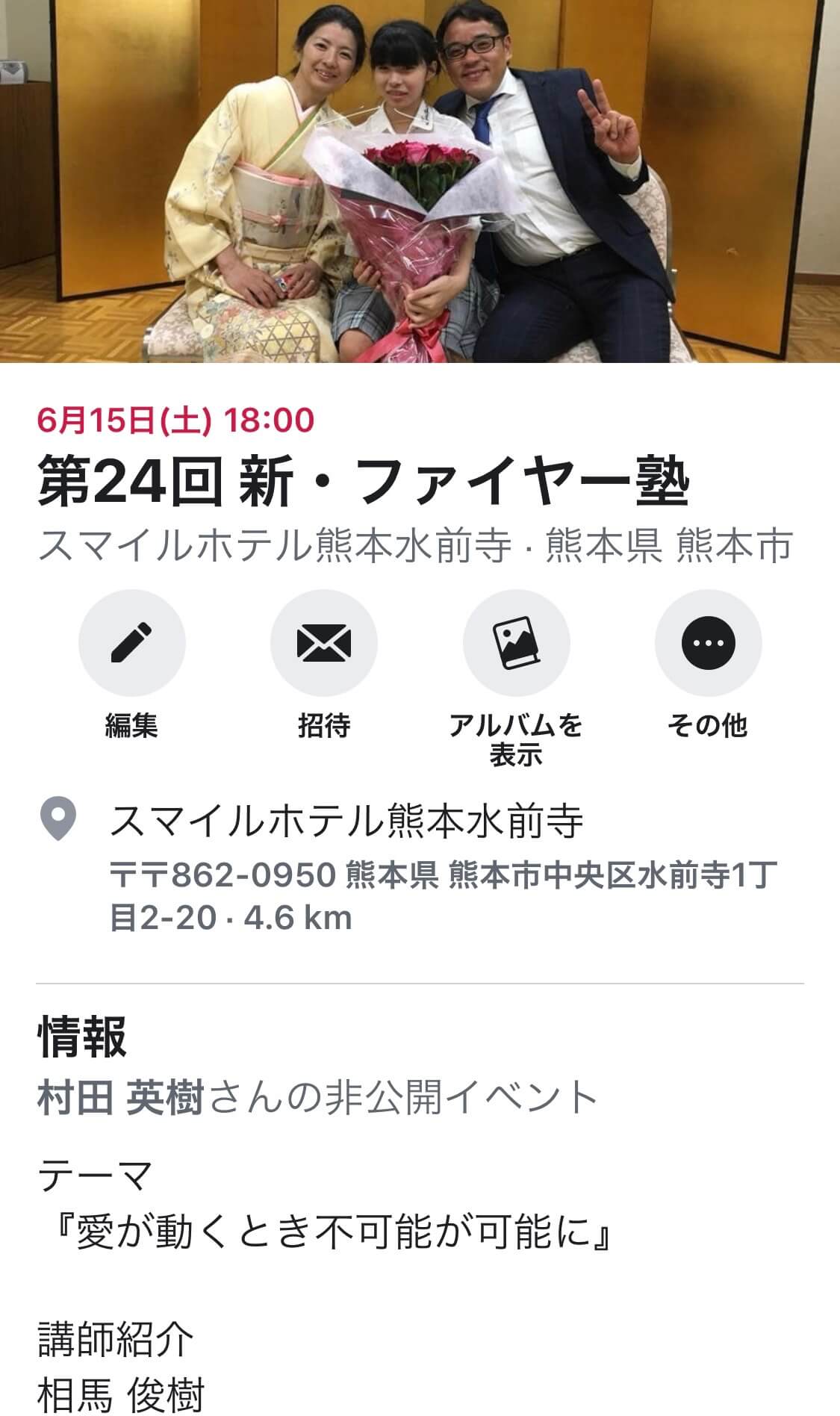Open the その他 more options menu
Screen dimensions: 840x1416
tap(709, 643)
